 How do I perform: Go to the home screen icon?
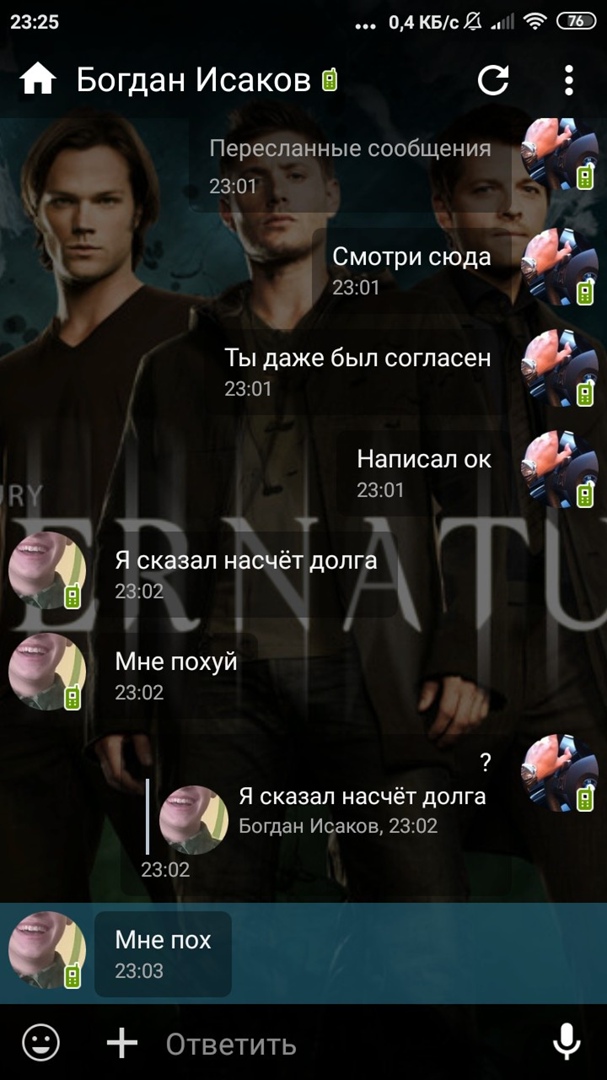tap(37, 79)
